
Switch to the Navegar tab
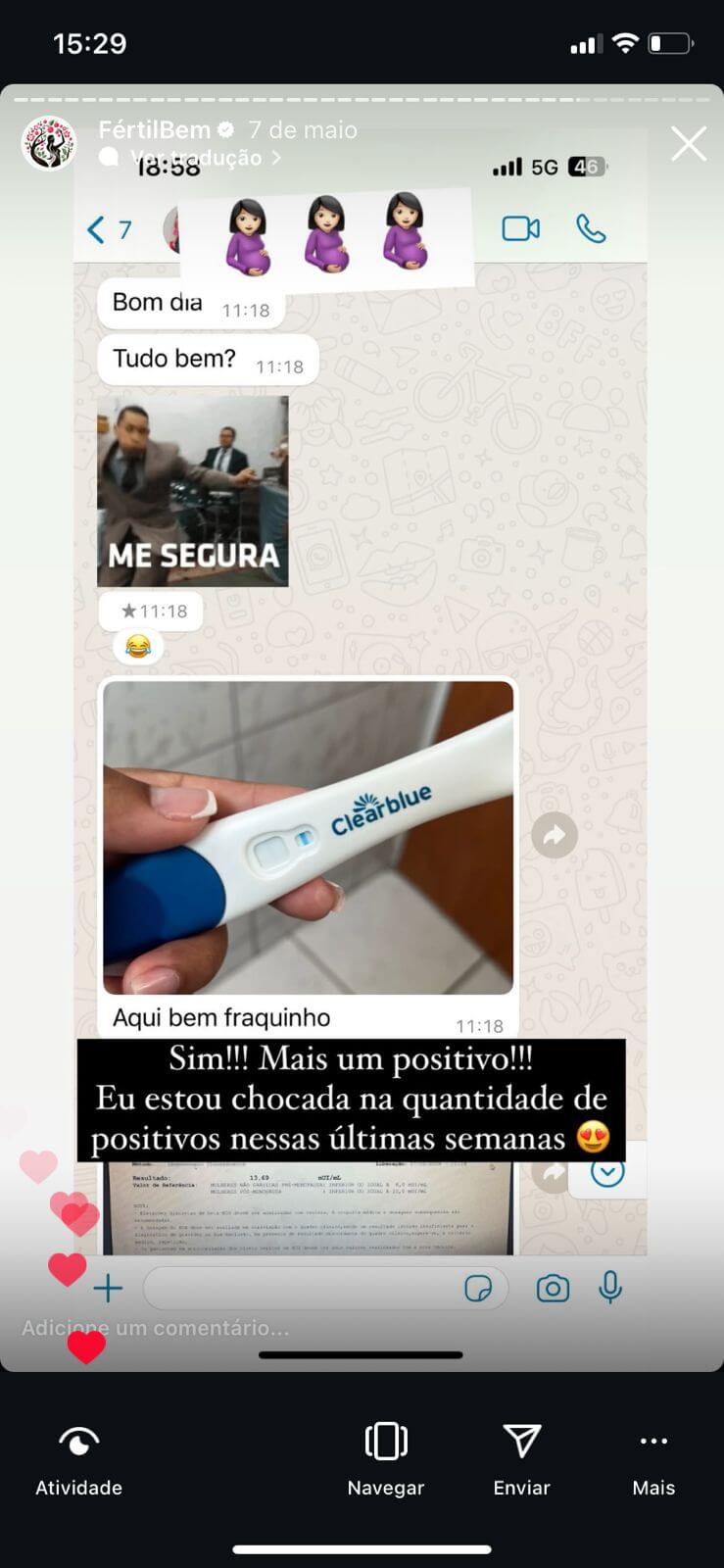click(x=385, y=1460)
